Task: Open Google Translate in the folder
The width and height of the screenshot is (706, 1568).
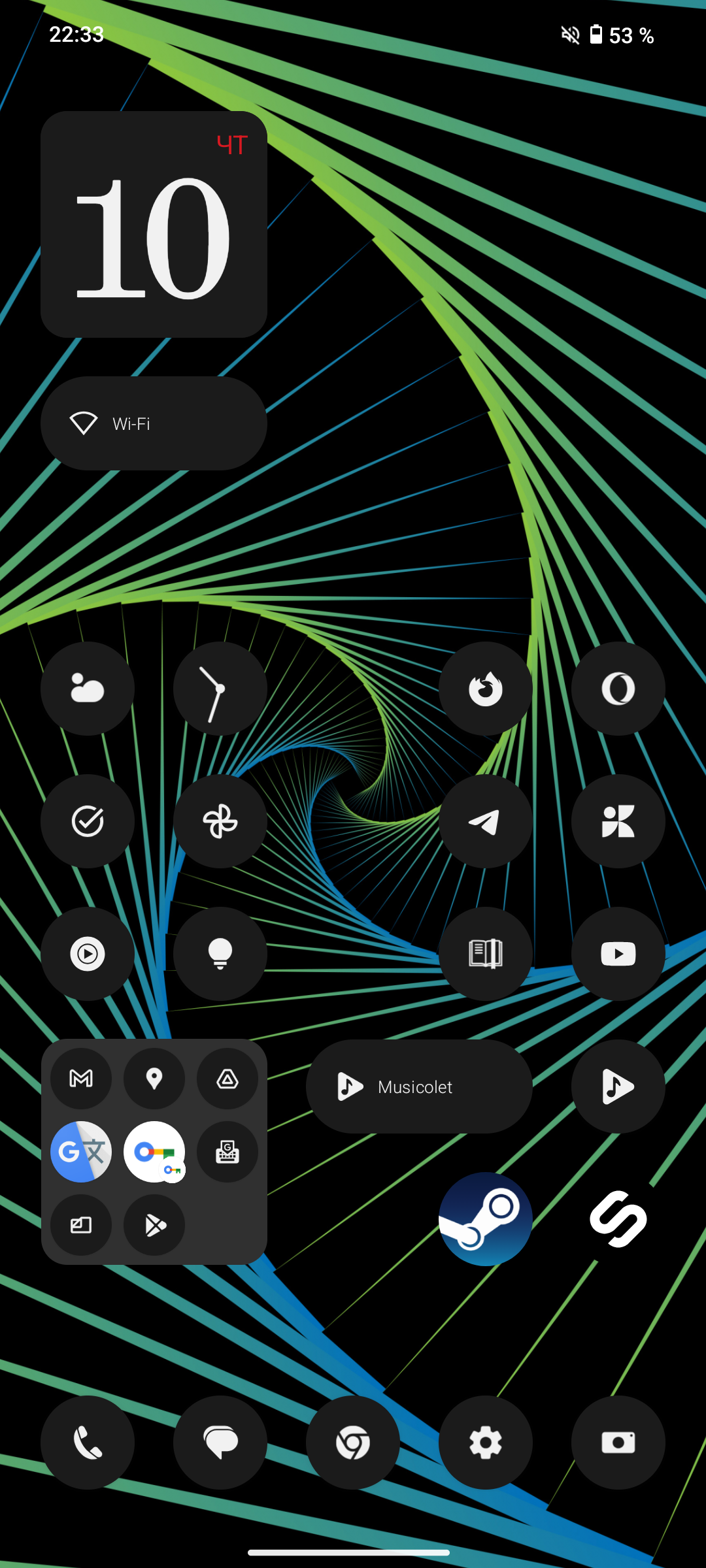Action: tap(81, 1152)
